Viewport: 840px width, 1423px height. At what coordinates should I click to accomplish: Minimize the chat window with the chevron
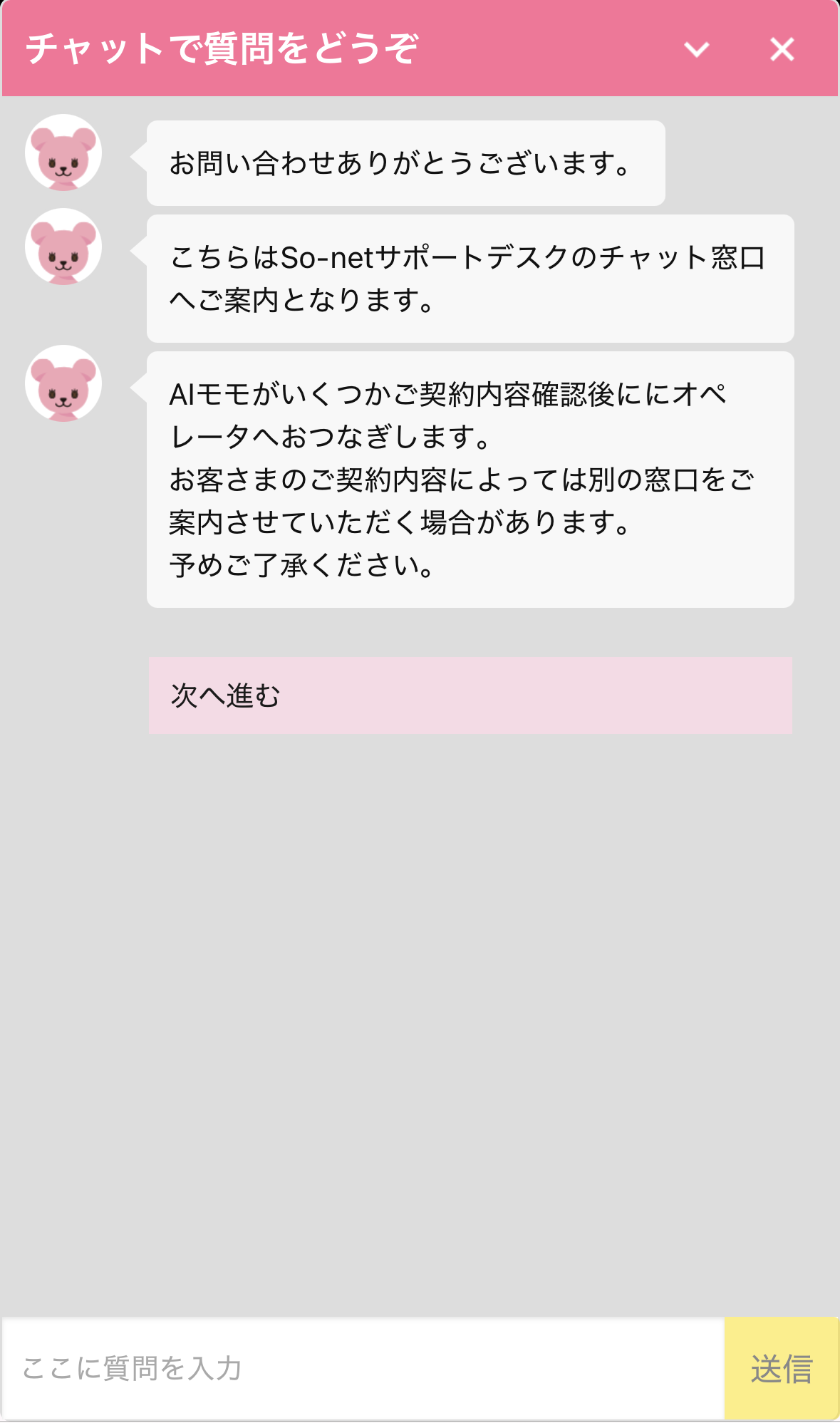[x=696, y=49]
